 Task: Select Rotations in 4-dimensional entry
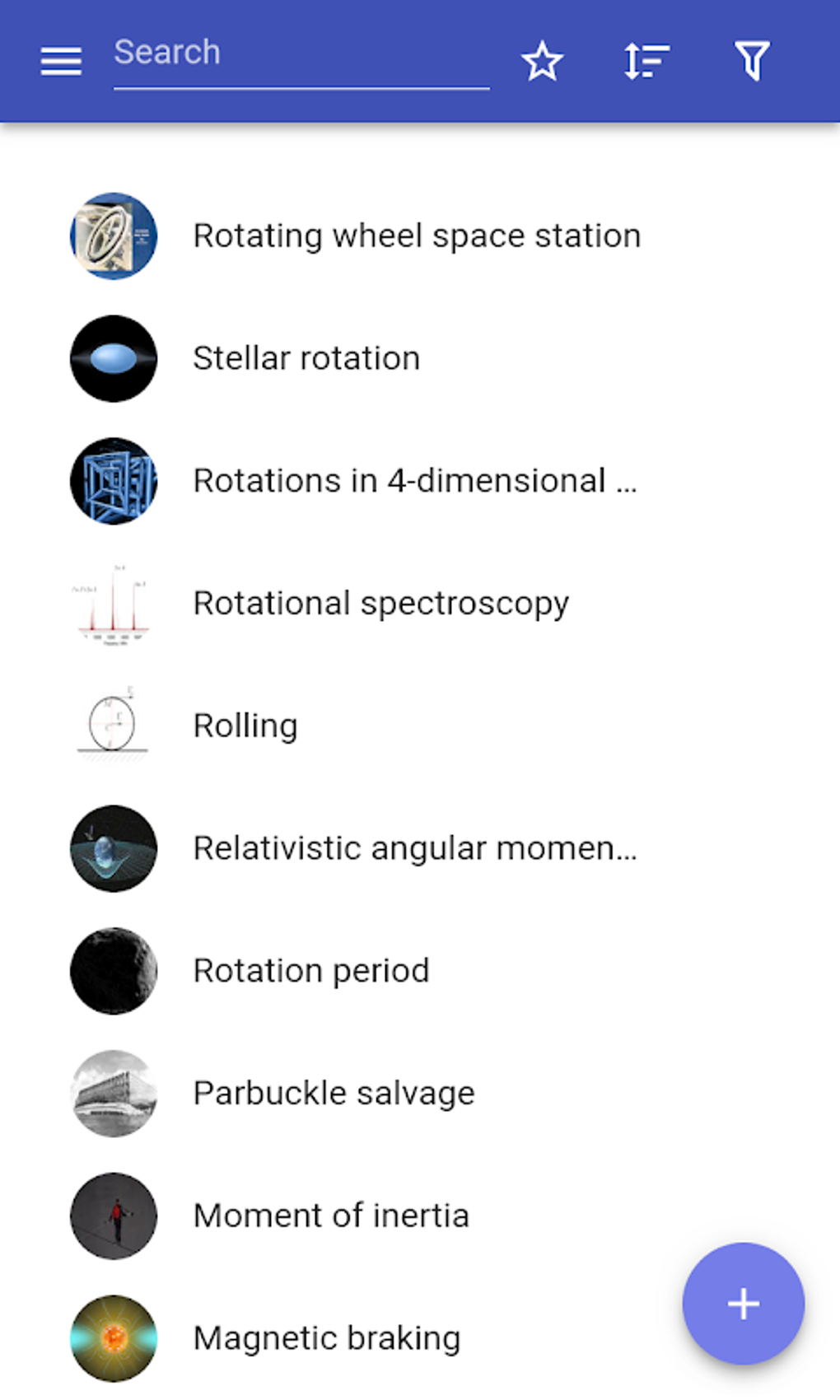415,481
